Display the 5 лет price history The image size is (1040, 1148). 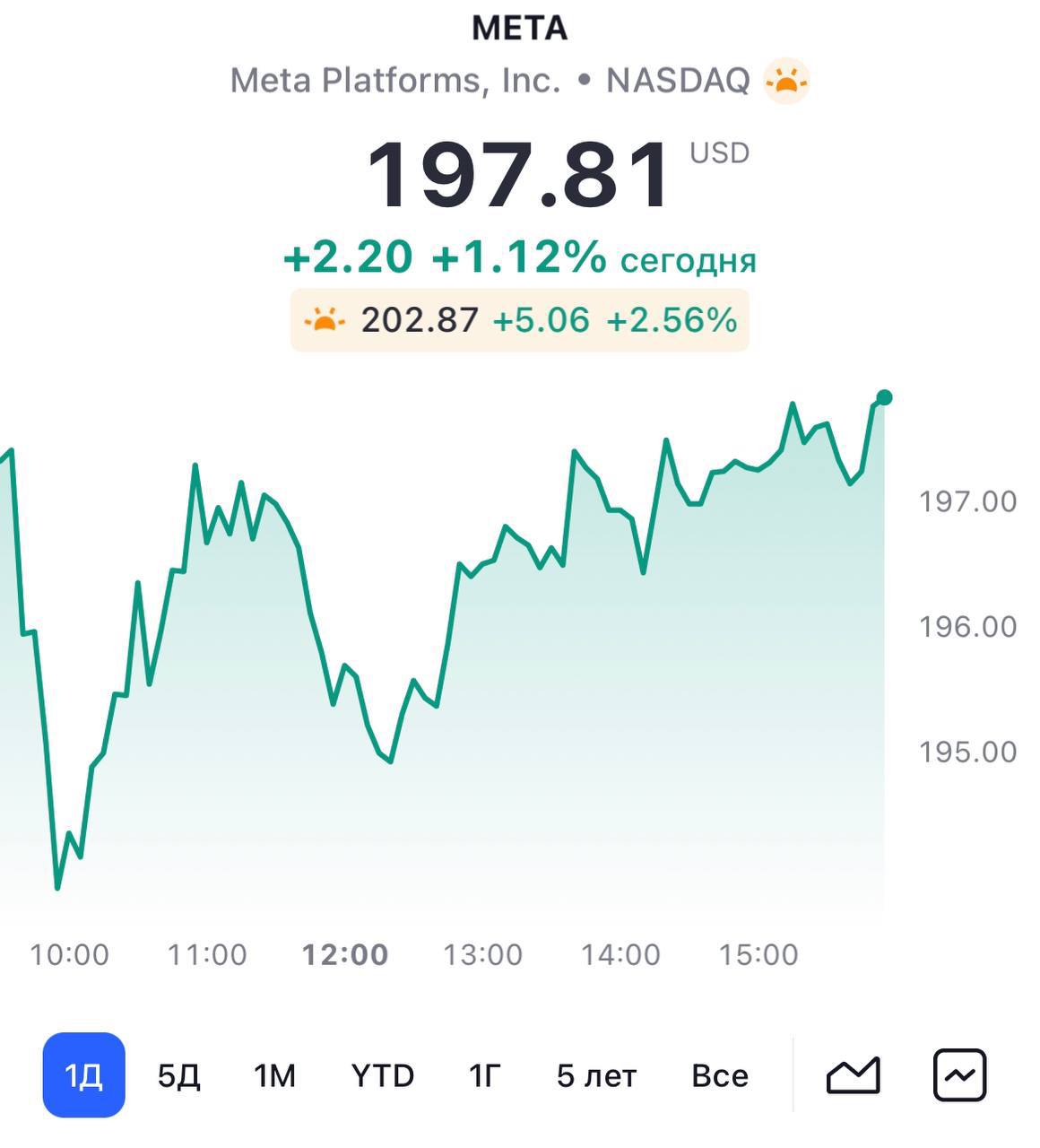[596, 1074]
